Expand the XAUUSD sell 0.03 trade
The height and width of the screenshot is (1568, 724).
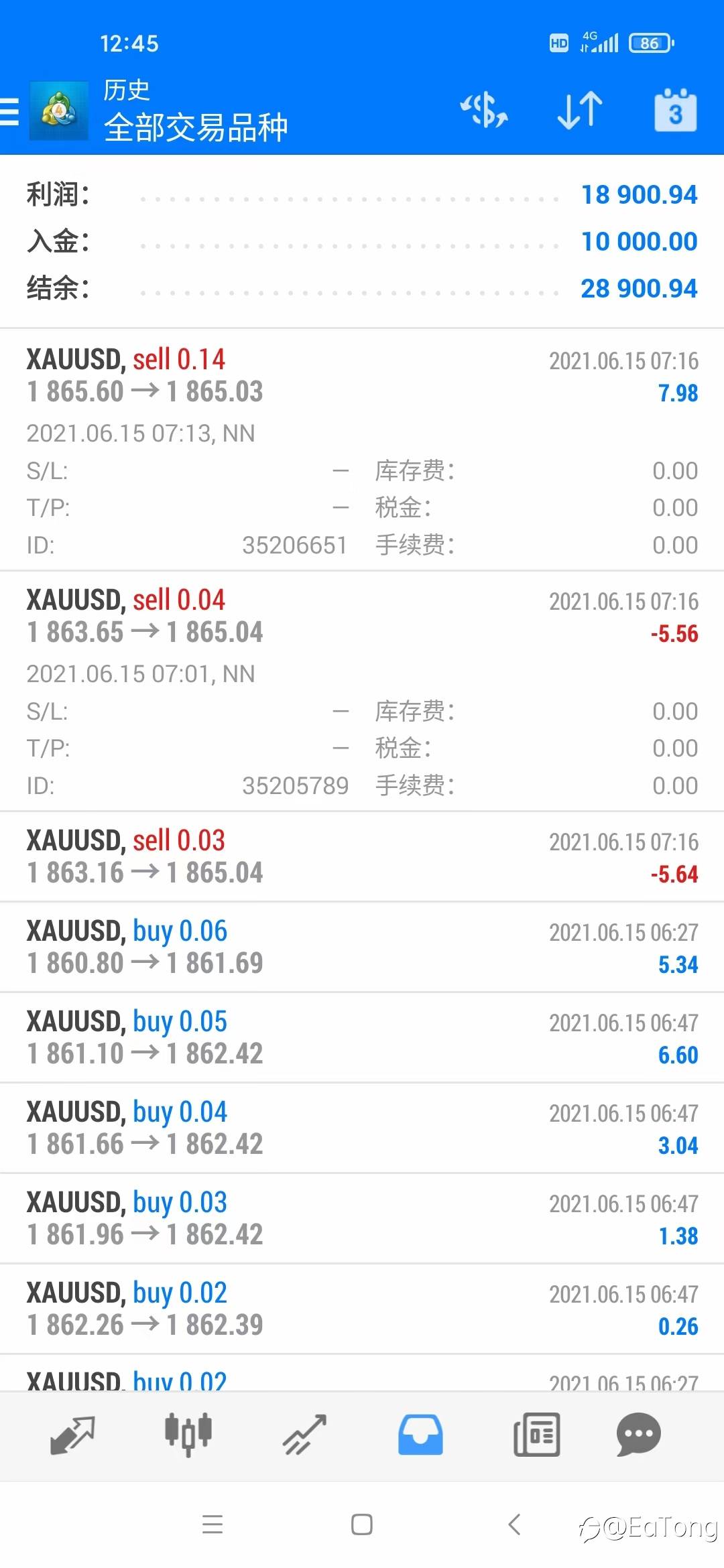point(362,856)
